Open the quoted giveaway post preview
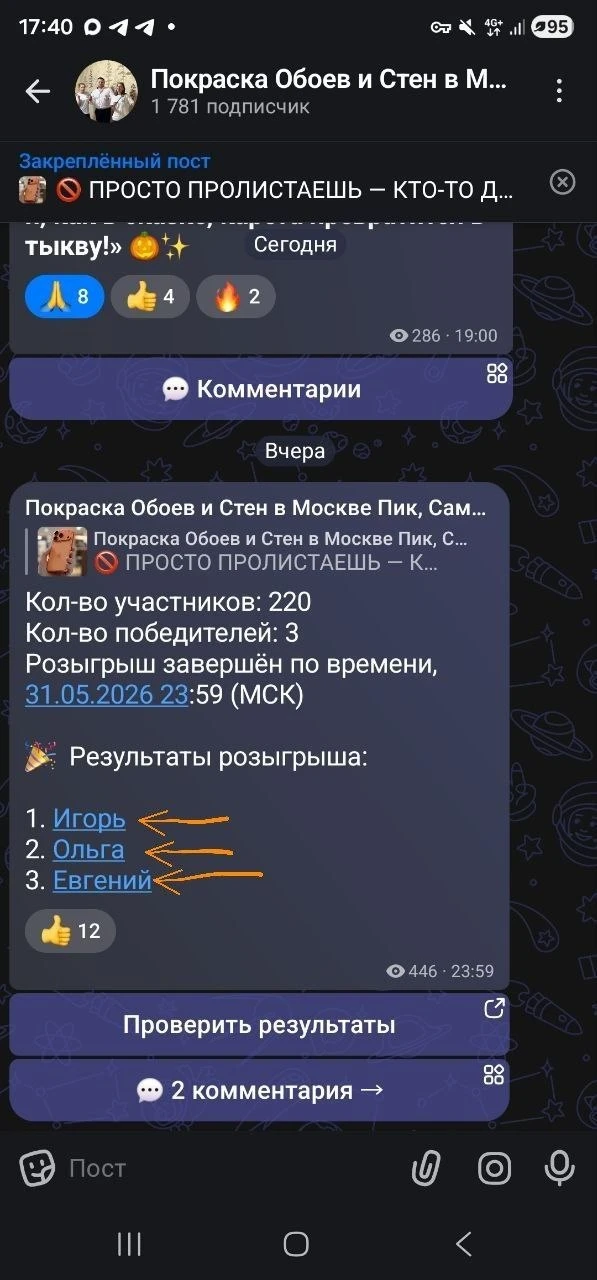 click(262, 551)
